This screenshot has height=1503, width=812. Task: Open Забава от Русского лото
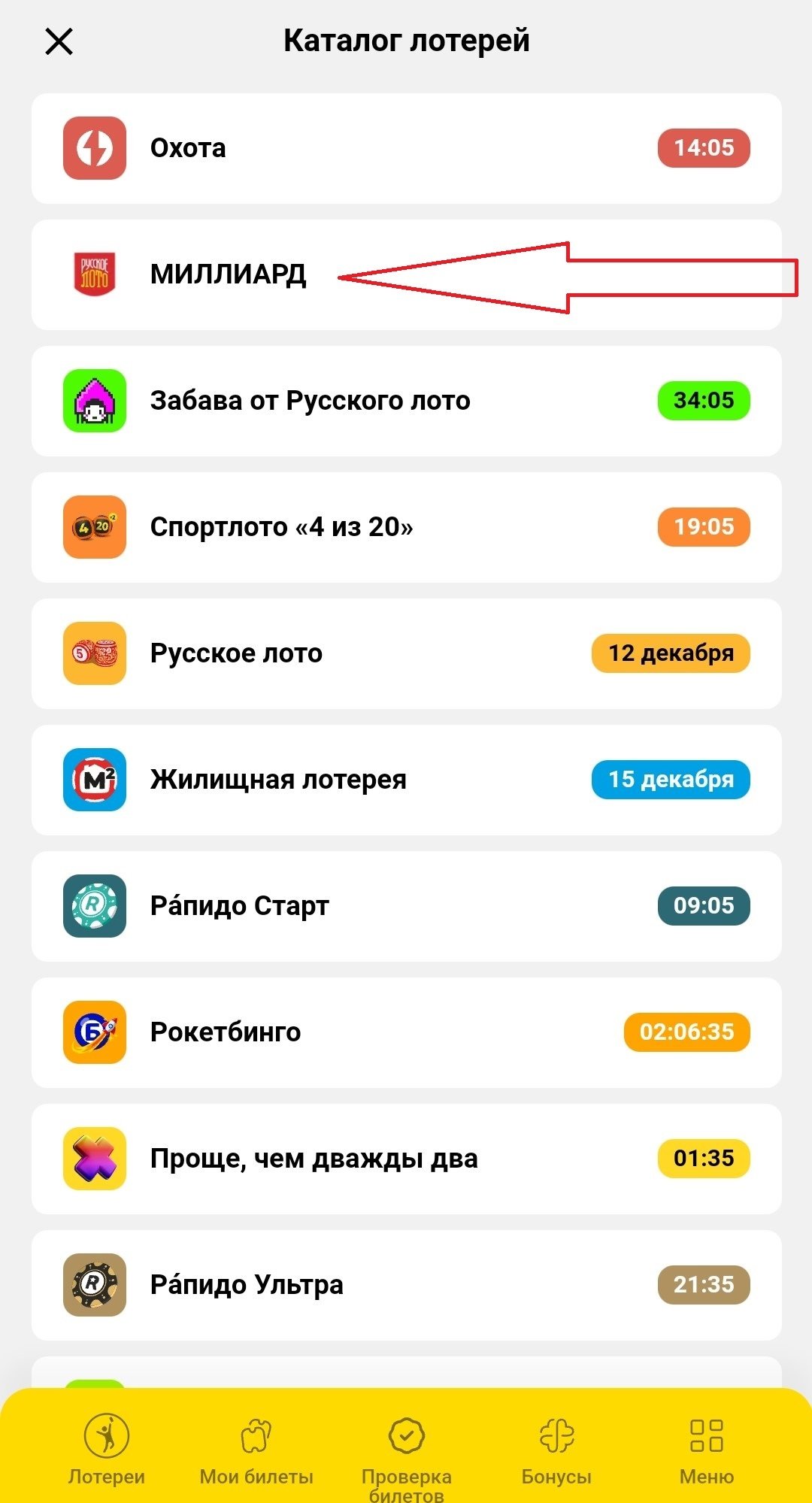coord(406,401)
